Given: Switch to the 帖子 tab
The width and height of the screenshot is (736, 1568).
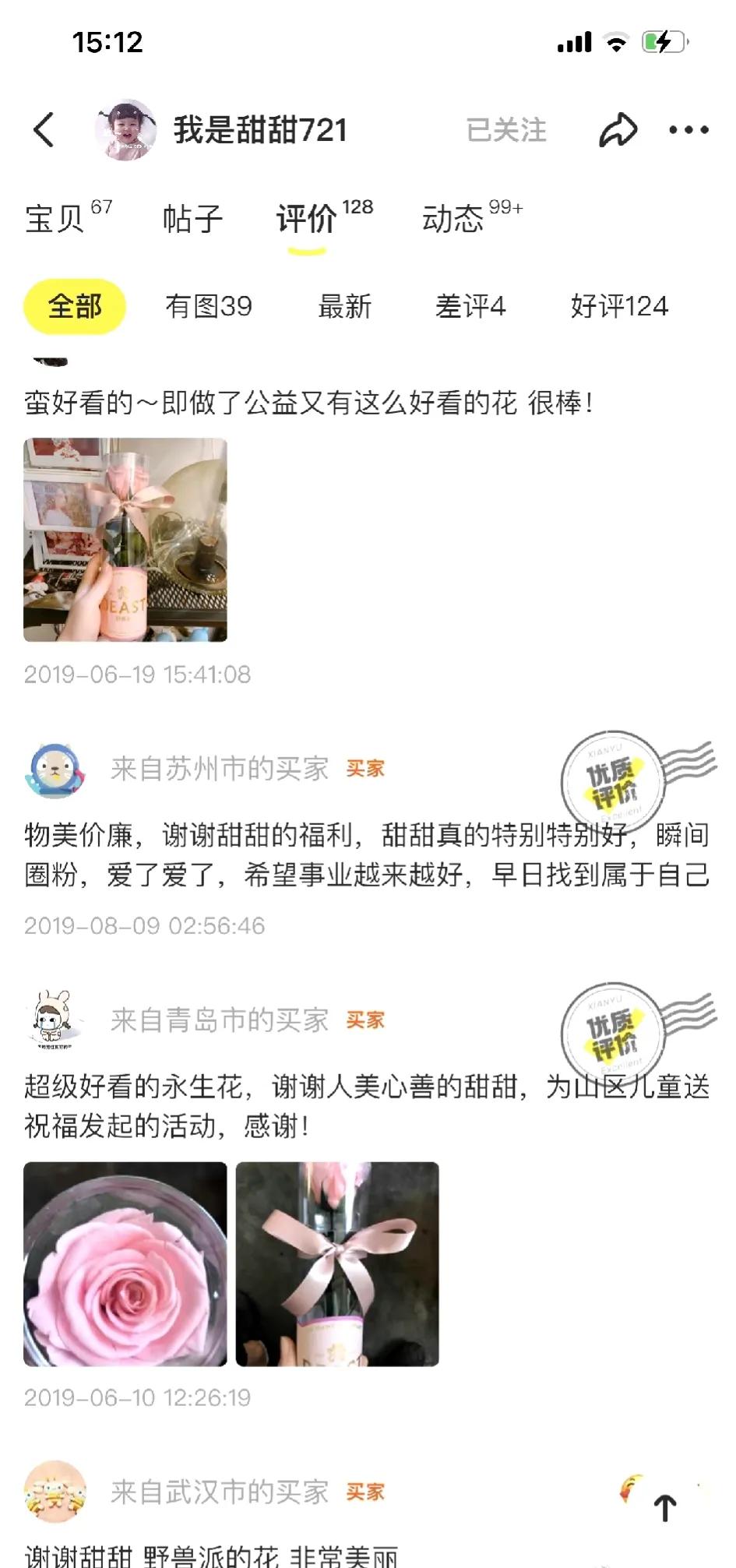Looking at the screenshot, I should pyautogui.click(x=192, y=219).
